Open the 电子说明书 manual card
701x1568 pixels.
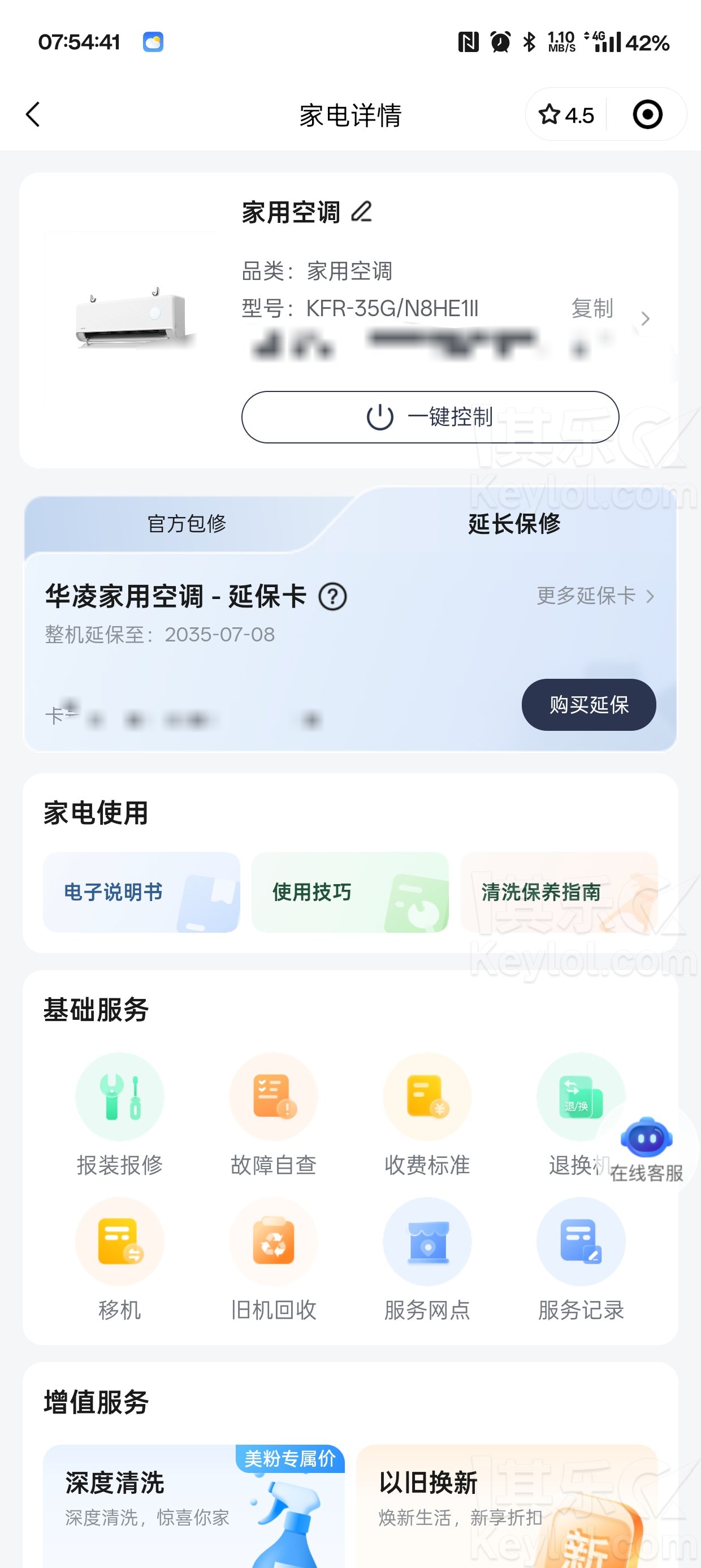point(141,893)
